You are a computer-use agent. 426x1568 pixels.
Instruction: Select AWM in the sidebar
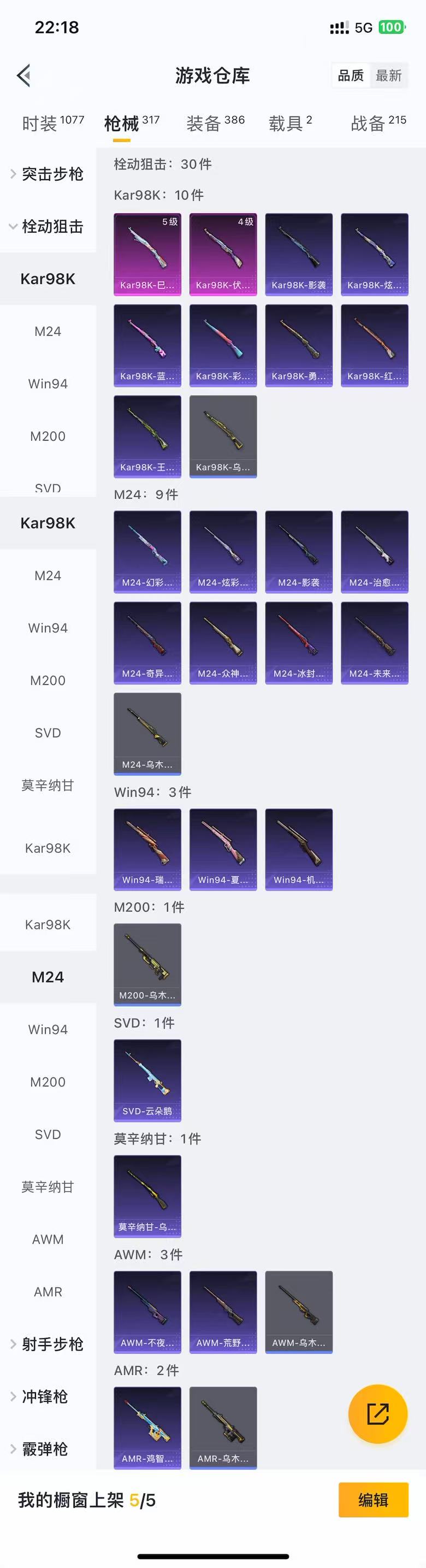click(48, 1239)
